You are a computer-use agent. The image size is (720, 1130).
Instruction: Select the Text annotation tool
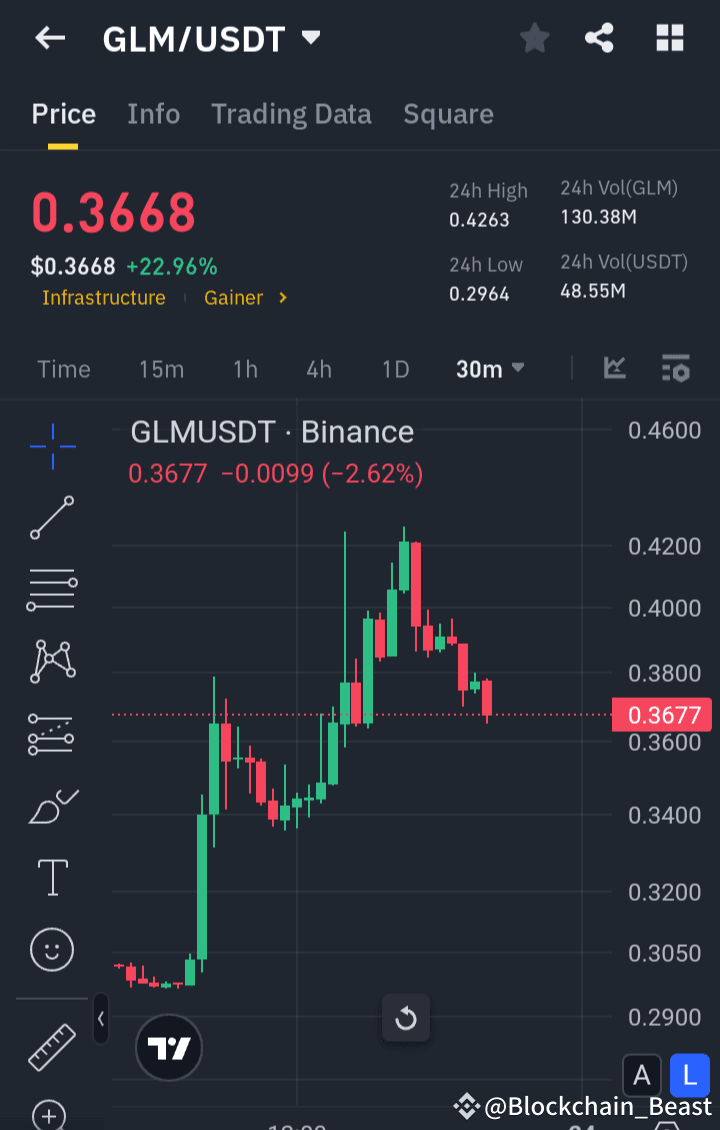tap(51, 877)
